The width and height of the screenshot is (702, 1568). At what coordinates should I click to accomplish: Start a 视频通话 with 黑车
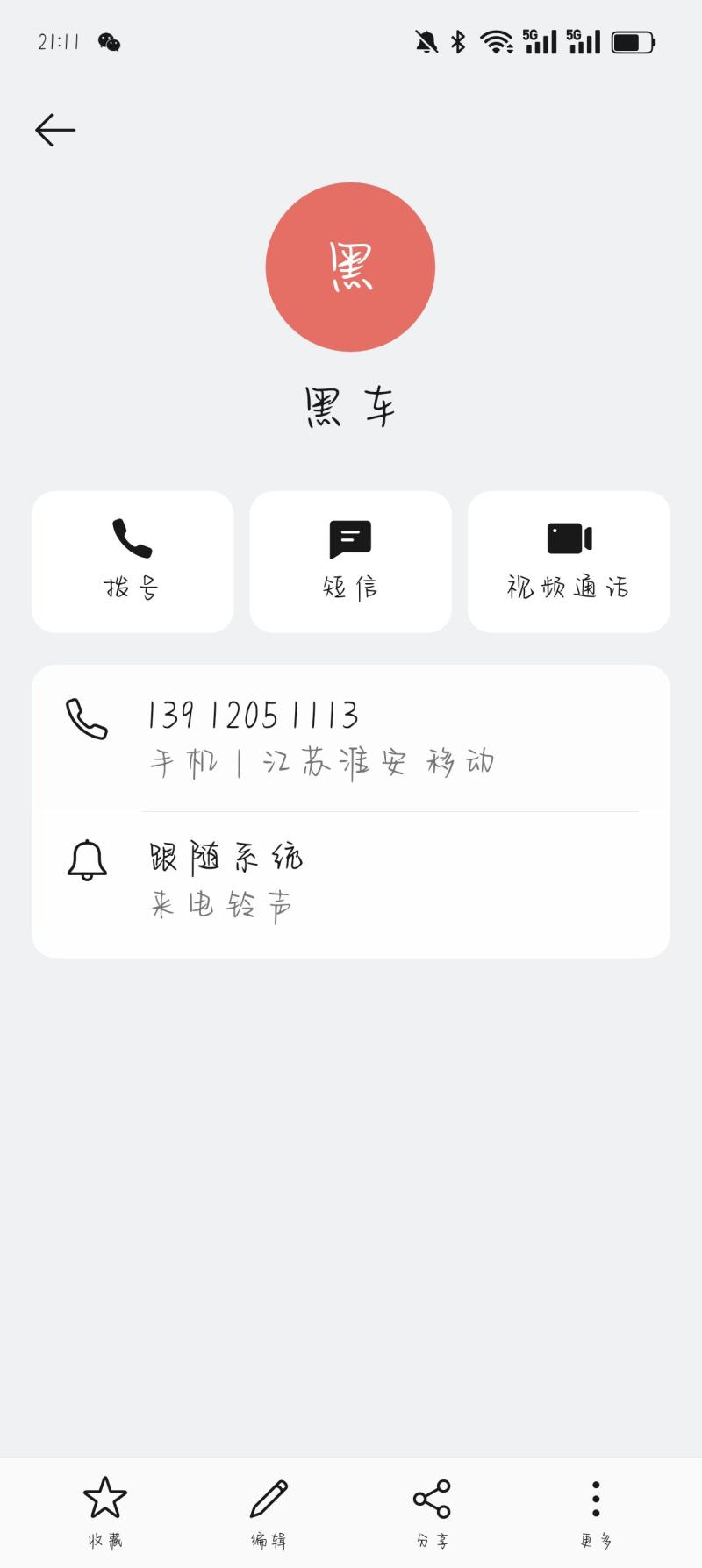pos(569,561)
